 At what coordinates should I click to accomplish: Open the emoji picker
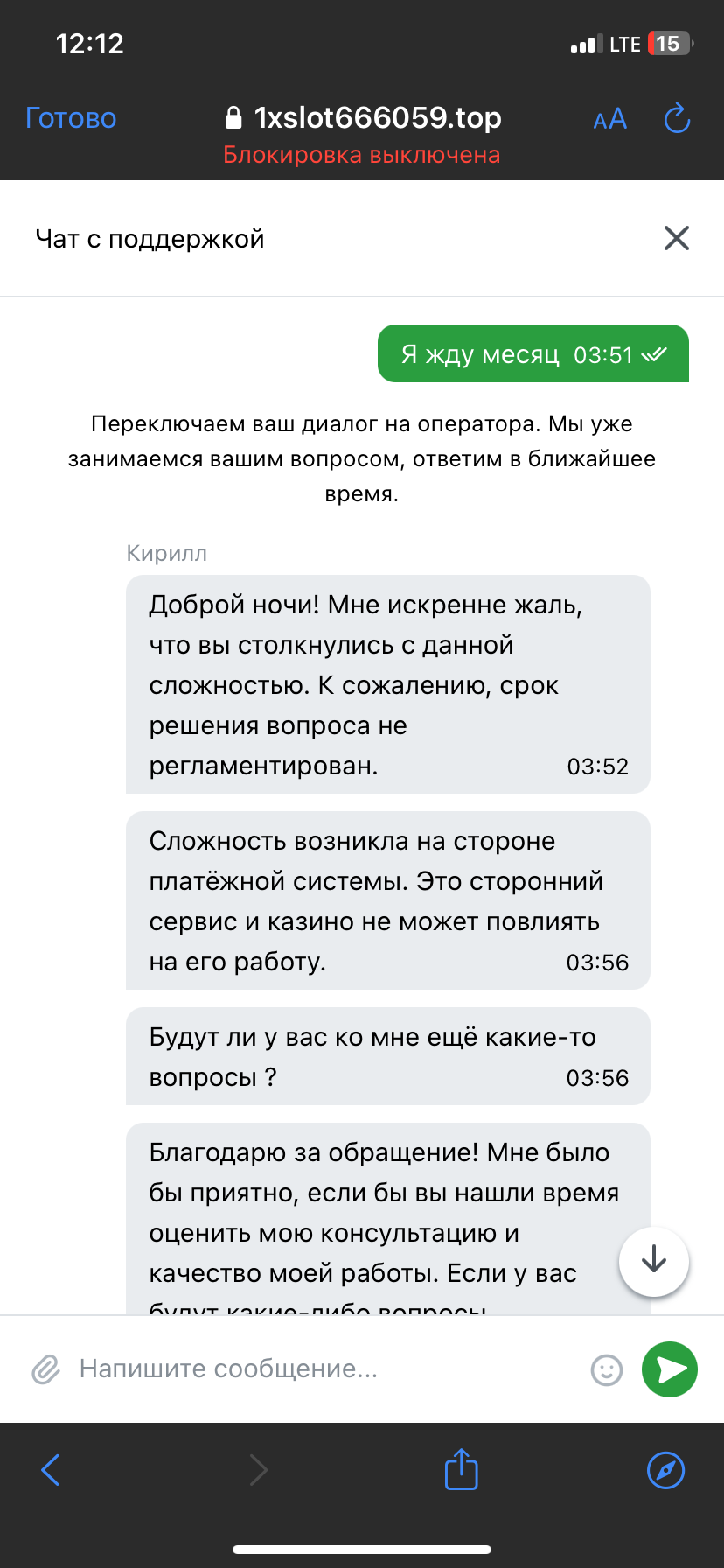pyautogui.click(x=607, y=1369)
